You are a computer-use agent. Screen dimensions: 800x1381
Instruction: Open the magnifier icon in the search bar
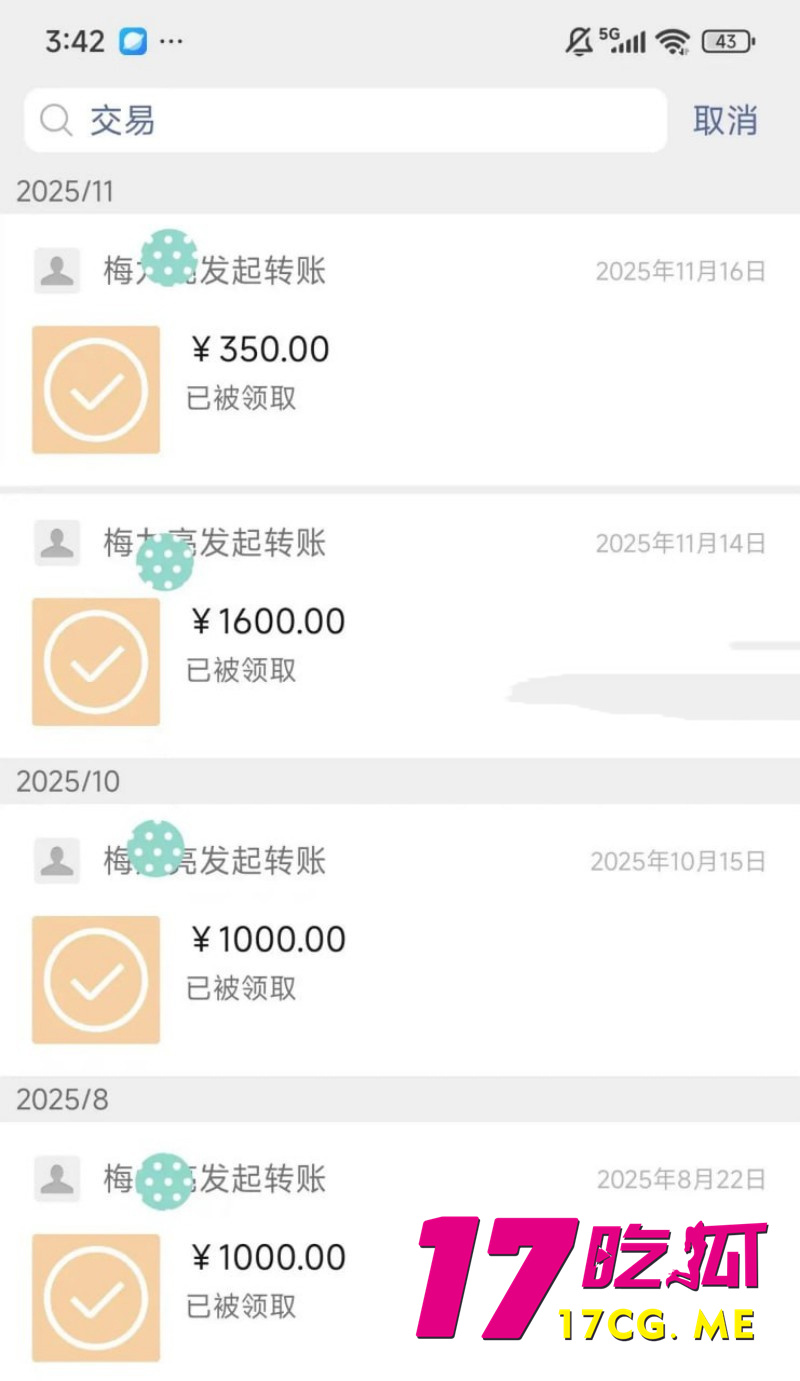pyautogui.click(x=55, y=119)
